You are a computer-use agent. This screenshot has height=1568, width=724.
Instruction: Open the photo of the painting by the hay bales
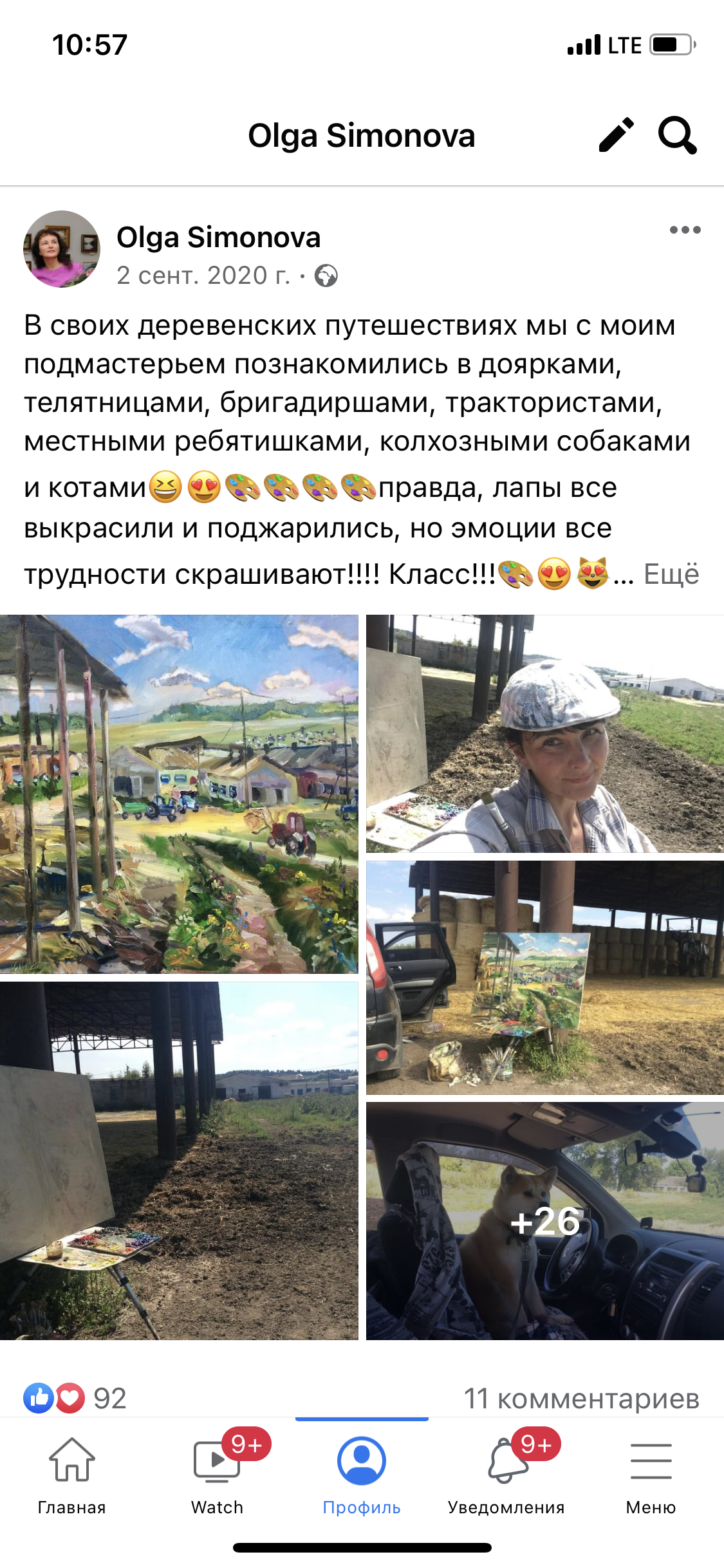[544, 977]
